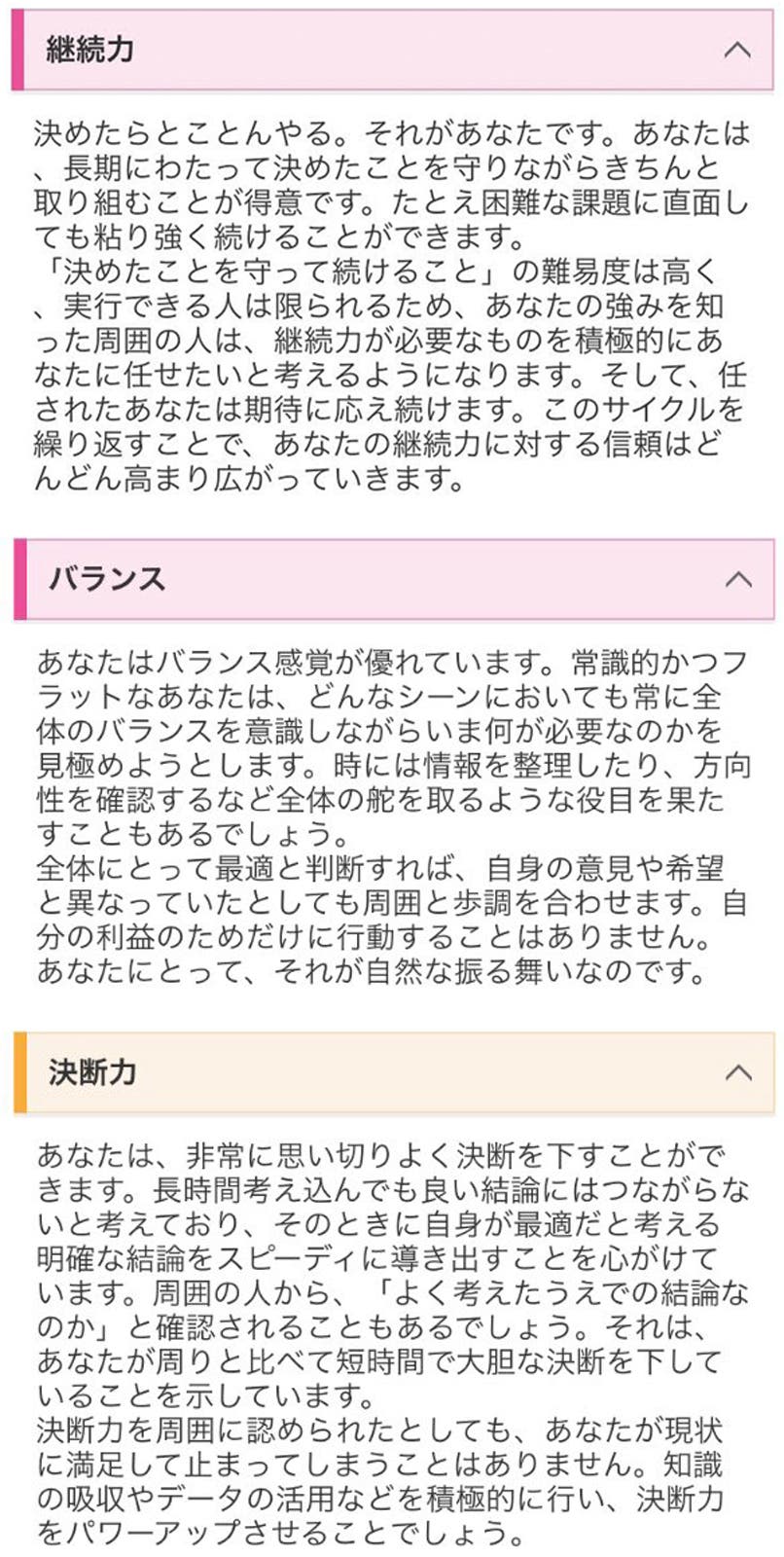The height and width of the screenshot is (1557, 784).
Task: Collapse the 決断力 section
Action: click(x=738, y=1072)
